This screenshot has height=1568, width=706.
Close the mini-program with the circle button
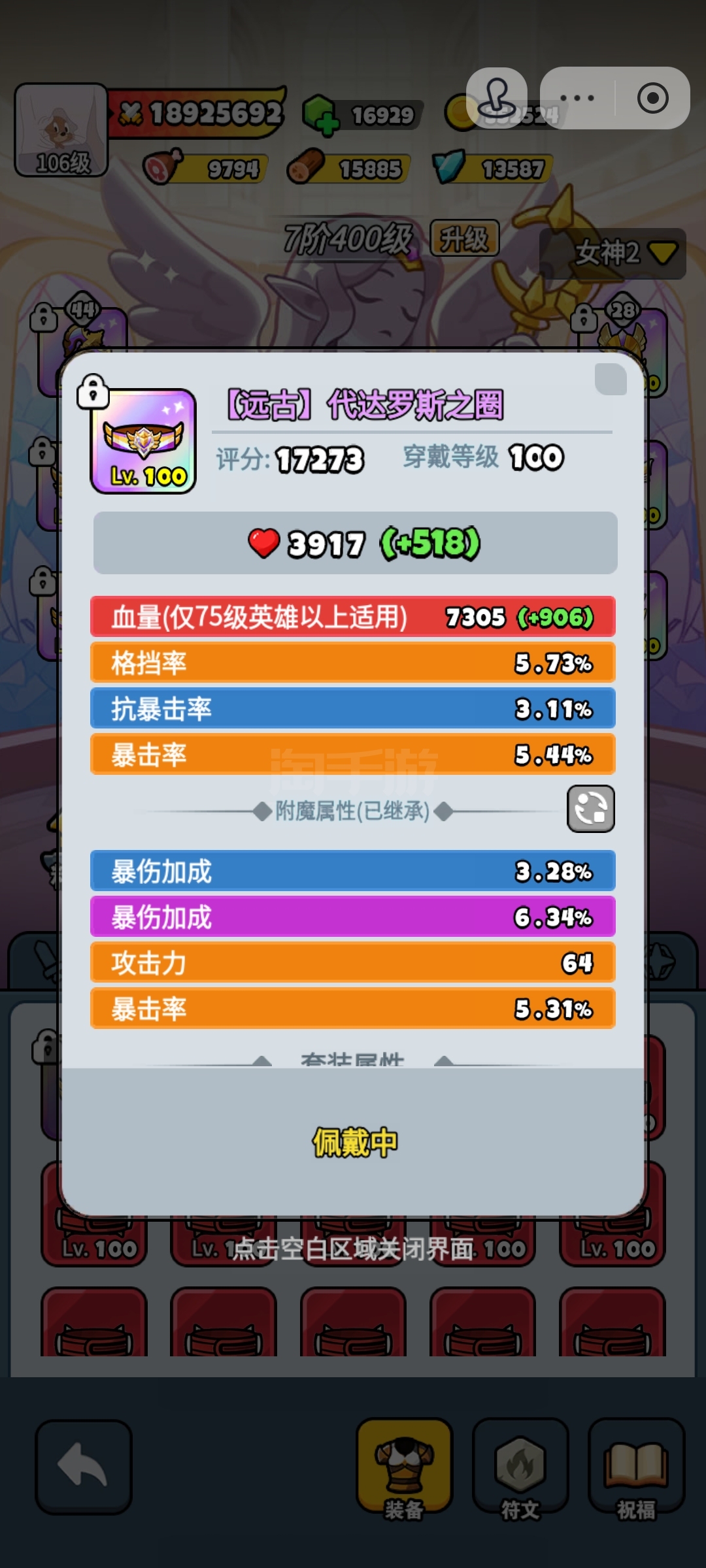click(652, 98)
